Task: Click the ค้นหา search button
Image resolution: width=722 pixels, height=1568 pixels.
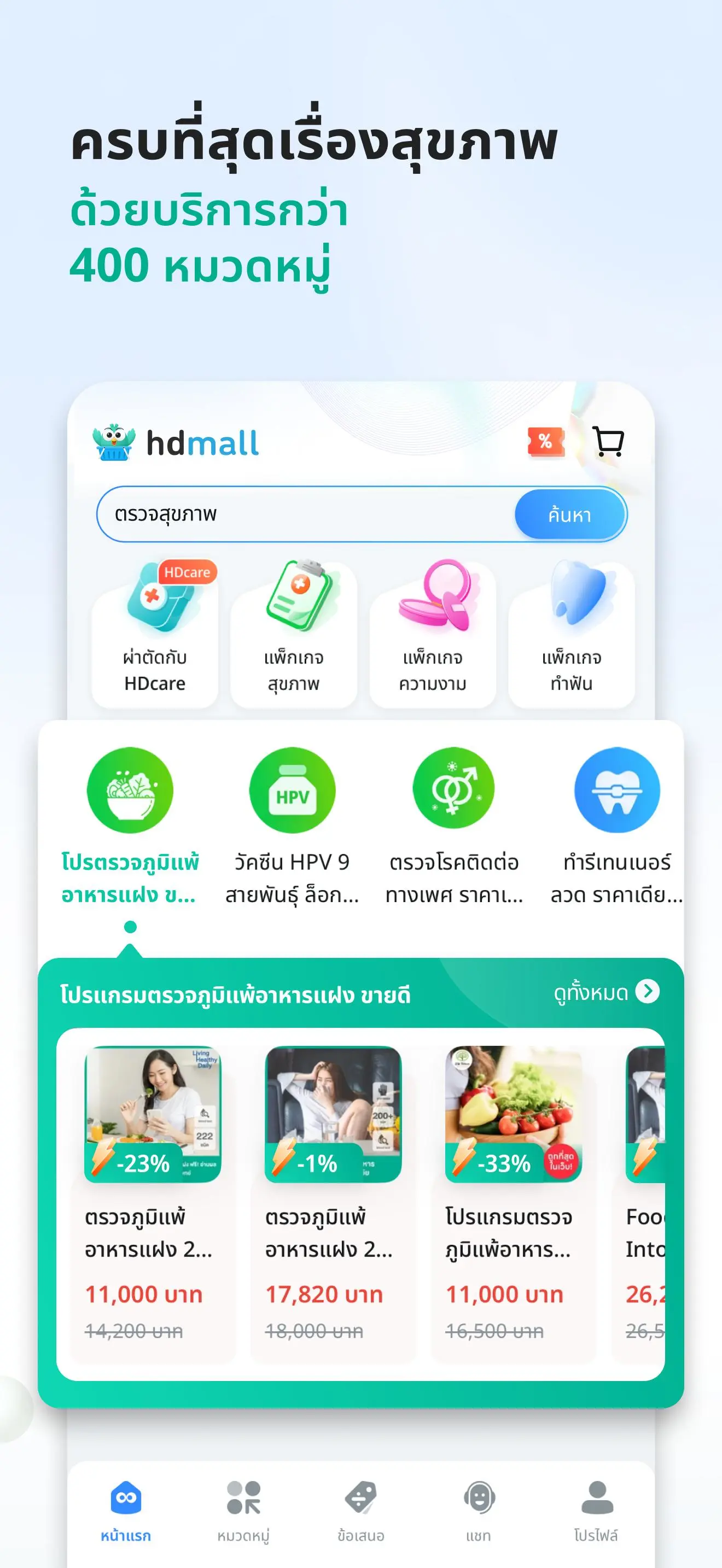Action: 569,514
